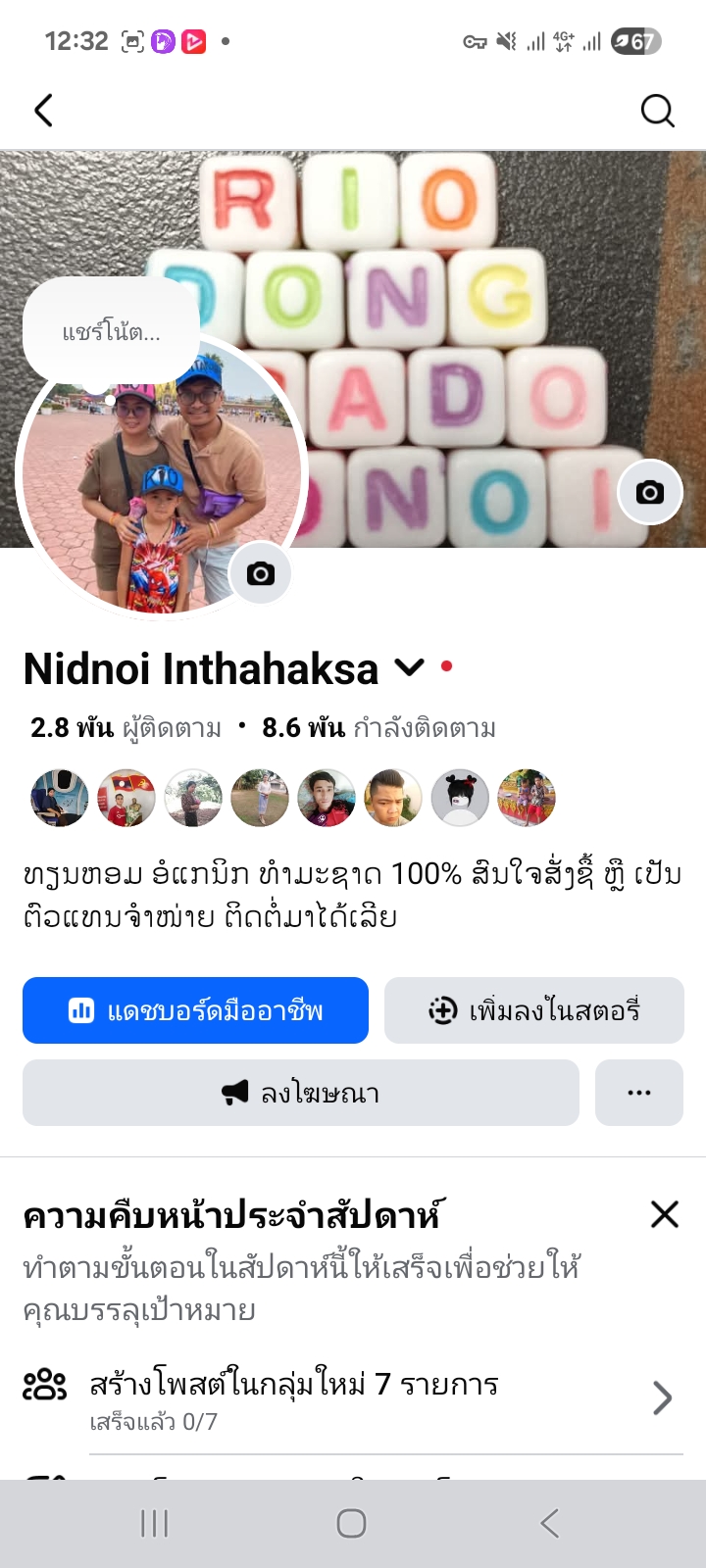Open recent apps from navigation bar
This screenshot has height=1568, width=706.
[x=154, y=1523]
